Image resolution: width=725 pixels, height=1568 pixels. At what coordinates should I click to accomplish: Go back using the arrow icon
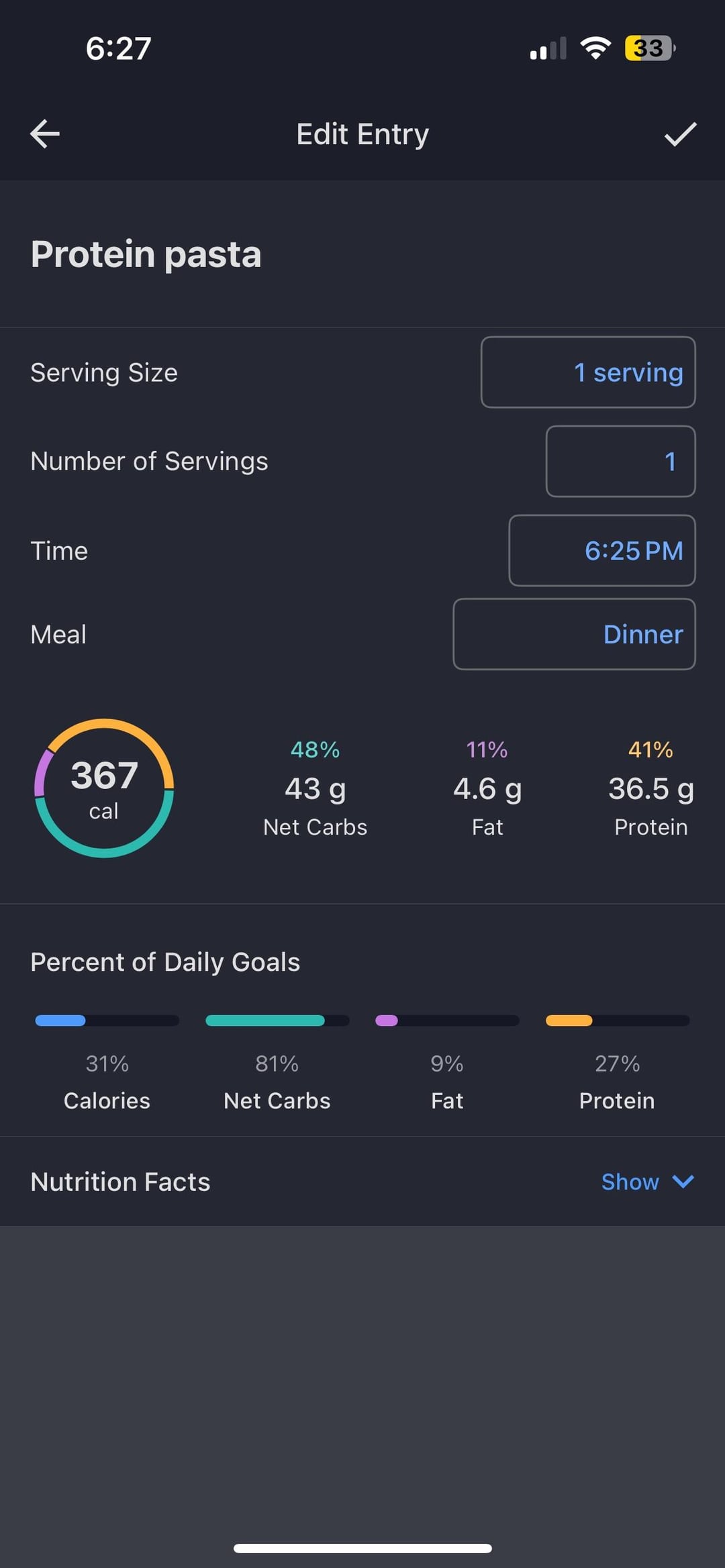point(45,134)
